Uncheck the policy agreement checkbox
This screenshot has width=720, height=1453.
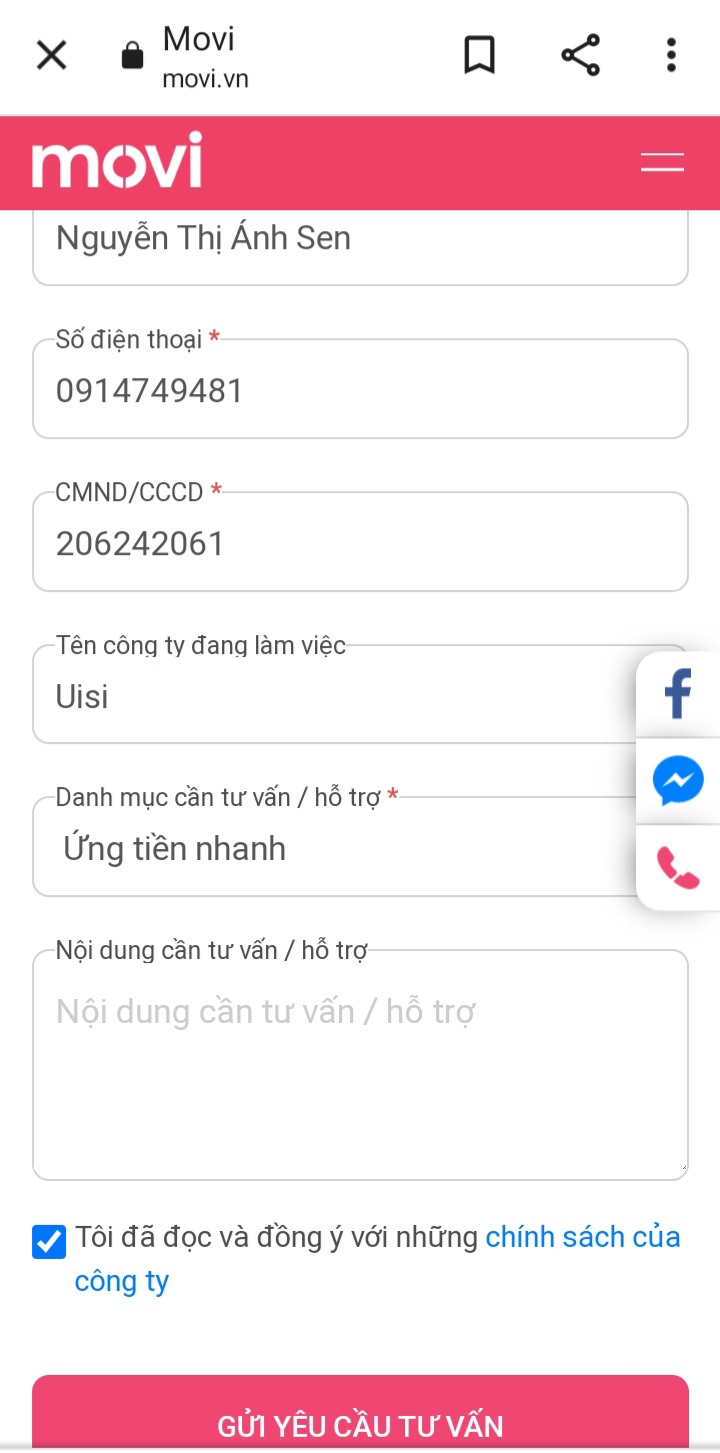pyautogui.click(x=49, y=1241)
